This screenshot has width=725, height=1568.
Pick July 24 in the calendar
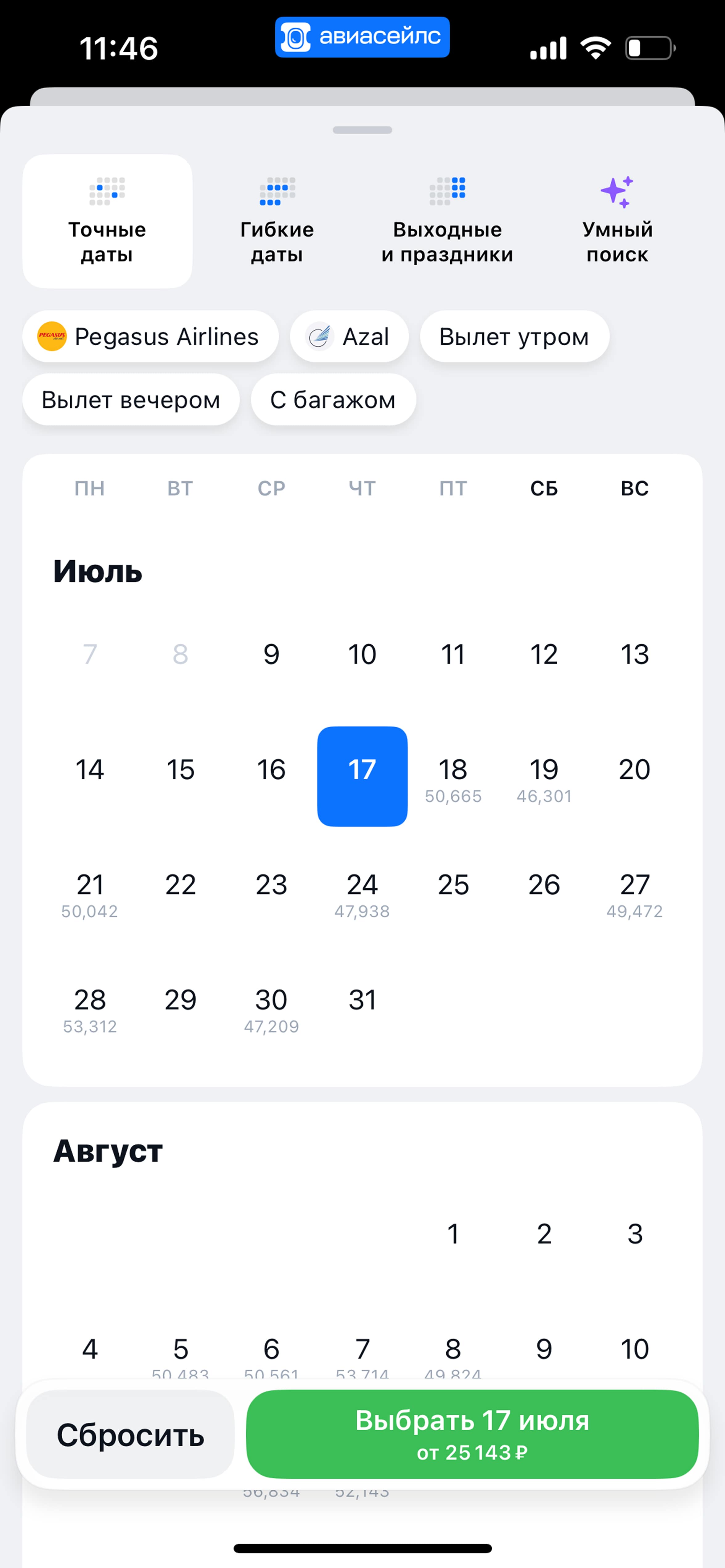click(362, 892)
